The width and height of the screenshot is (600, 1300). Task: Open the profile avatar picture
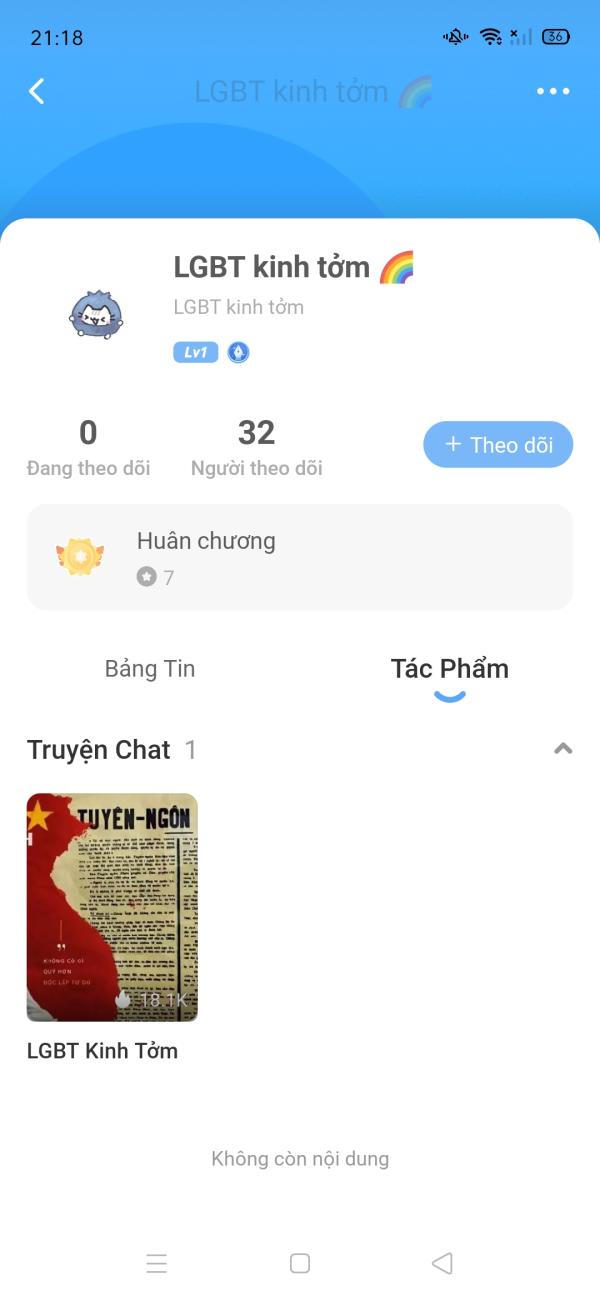click(x=97, y=314)
